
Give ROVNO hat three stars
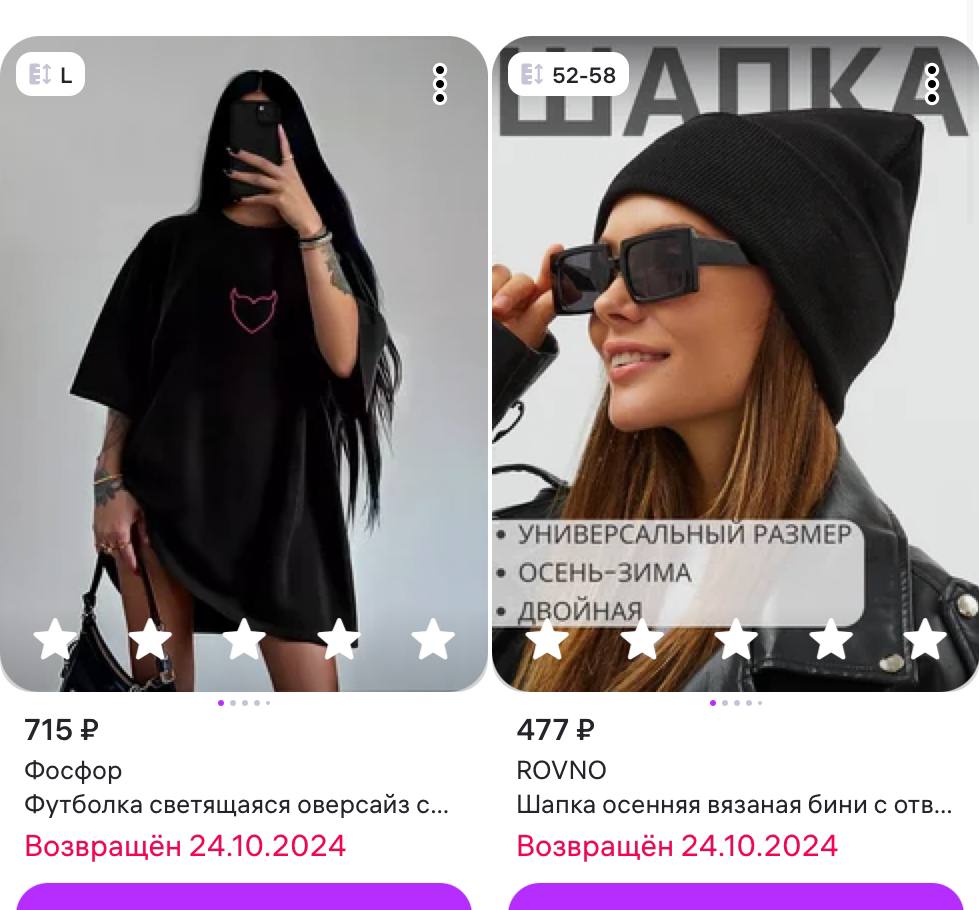click(736, 639)
